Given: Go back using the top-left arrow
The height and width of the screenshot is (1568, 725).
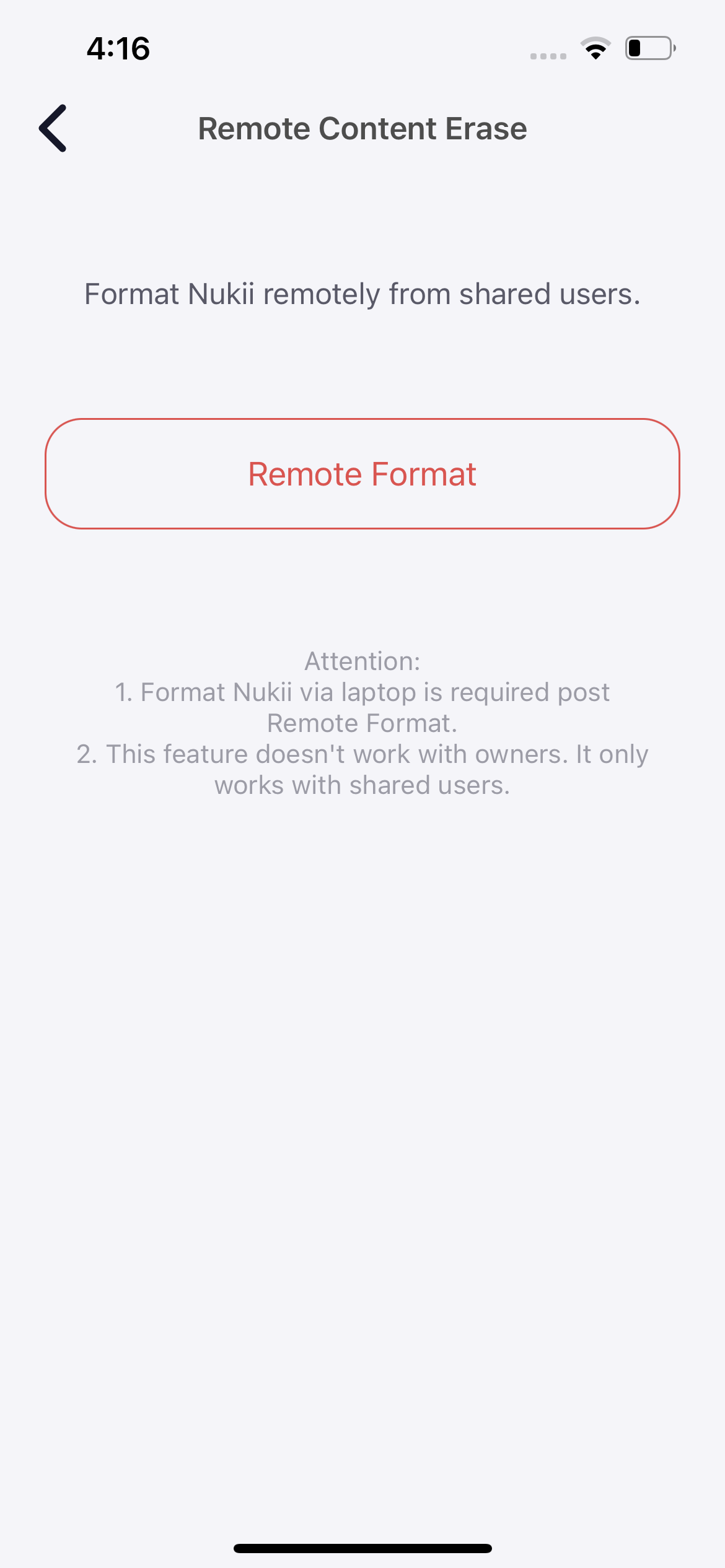Looking at the screenshot, I should coord(53,128).
